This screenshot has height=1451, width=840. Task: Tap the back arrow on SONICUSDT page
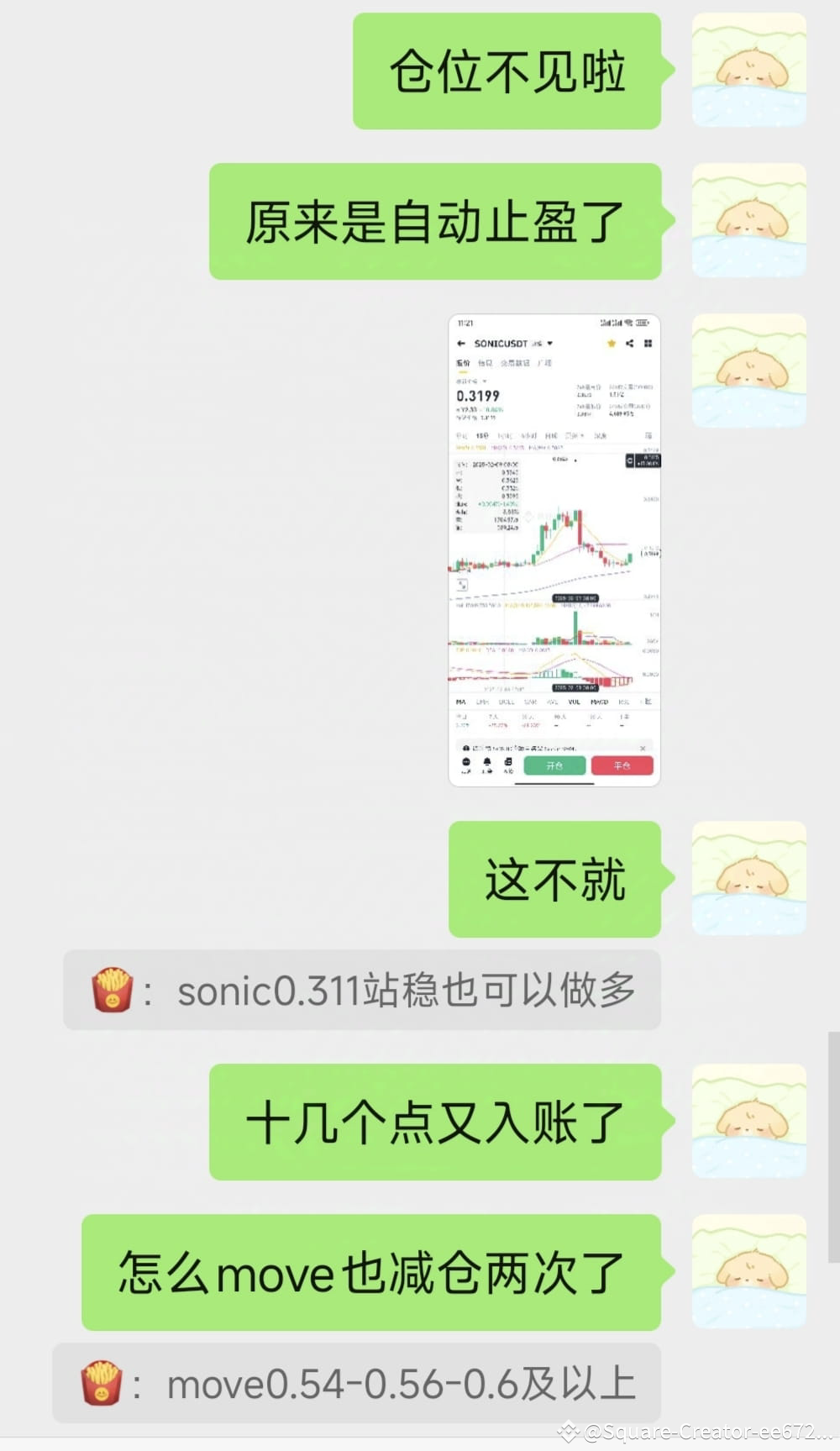pos(460,343)
